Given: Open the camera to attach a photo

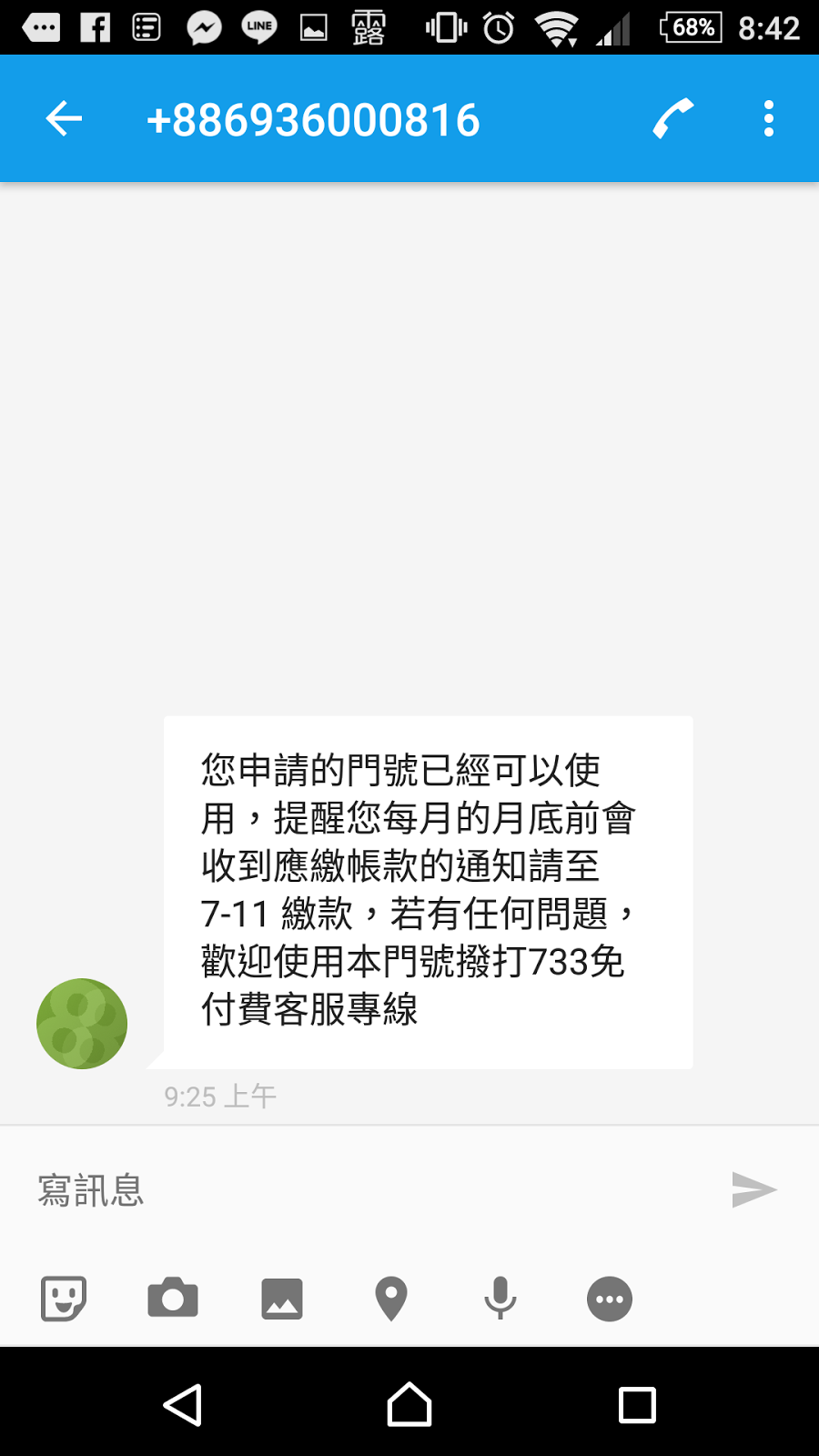Looking at the screenshot, I should 173,1299.
